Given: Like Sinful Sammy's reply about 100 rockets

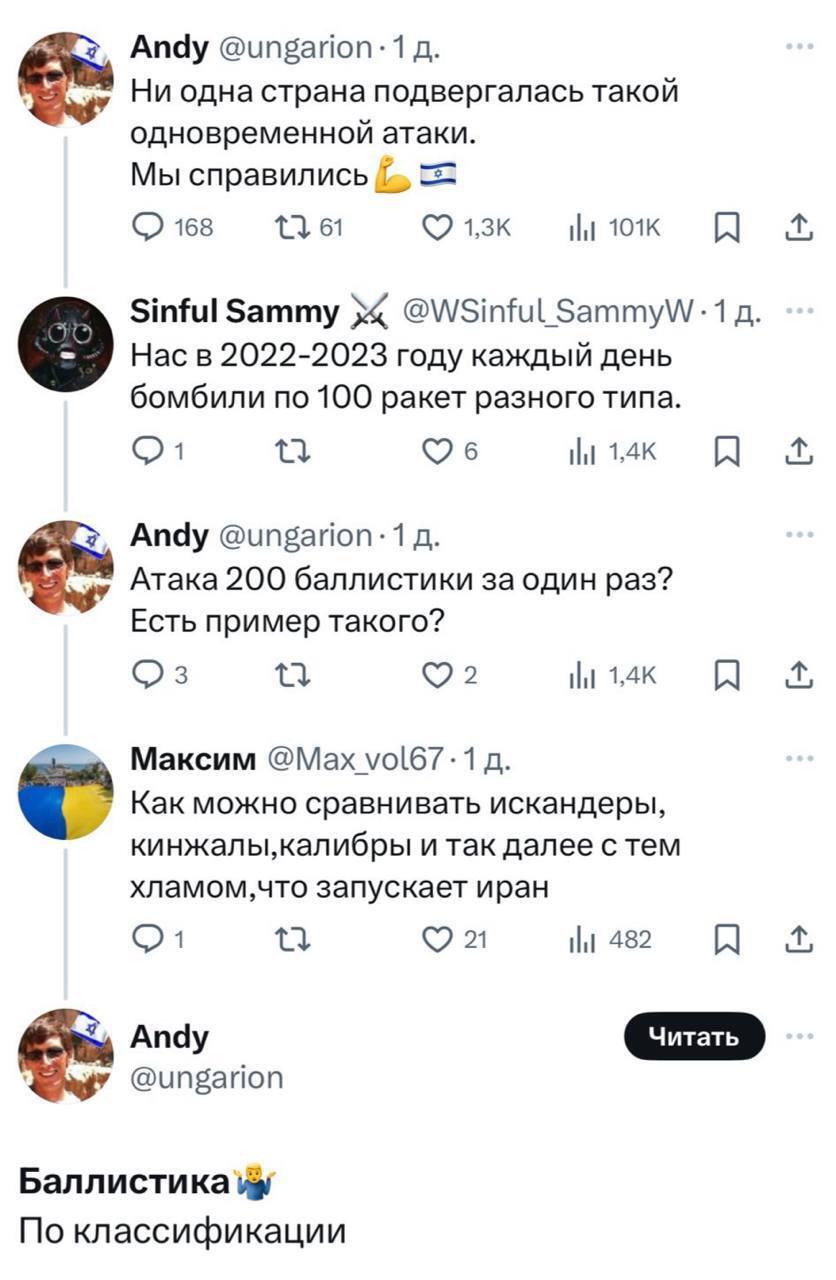Looking at the screenshot, I should point(435,453).
